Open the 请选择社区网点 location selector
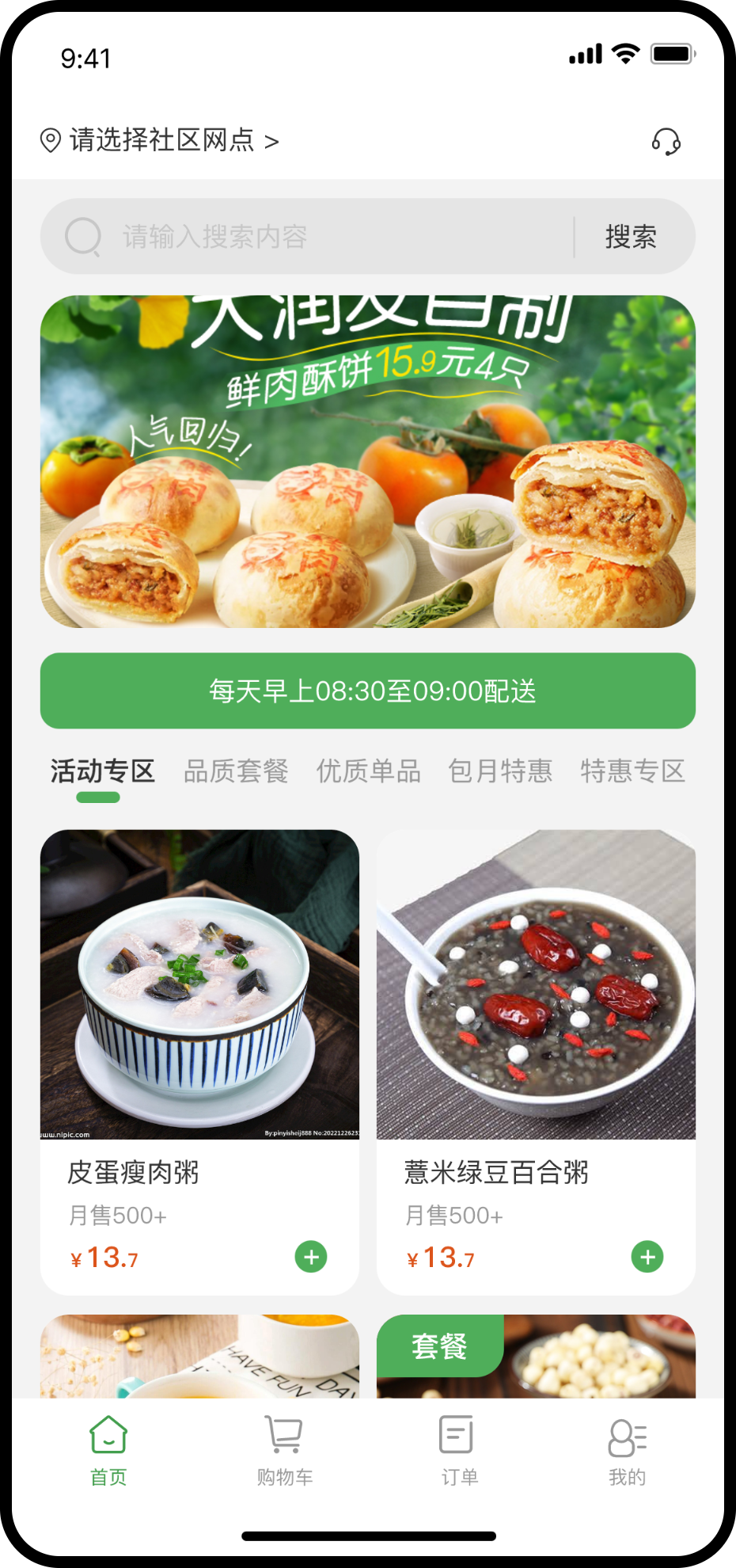The height and width of the screenshot is (1568, 736). pyautogui.click(x=159, y=140)
